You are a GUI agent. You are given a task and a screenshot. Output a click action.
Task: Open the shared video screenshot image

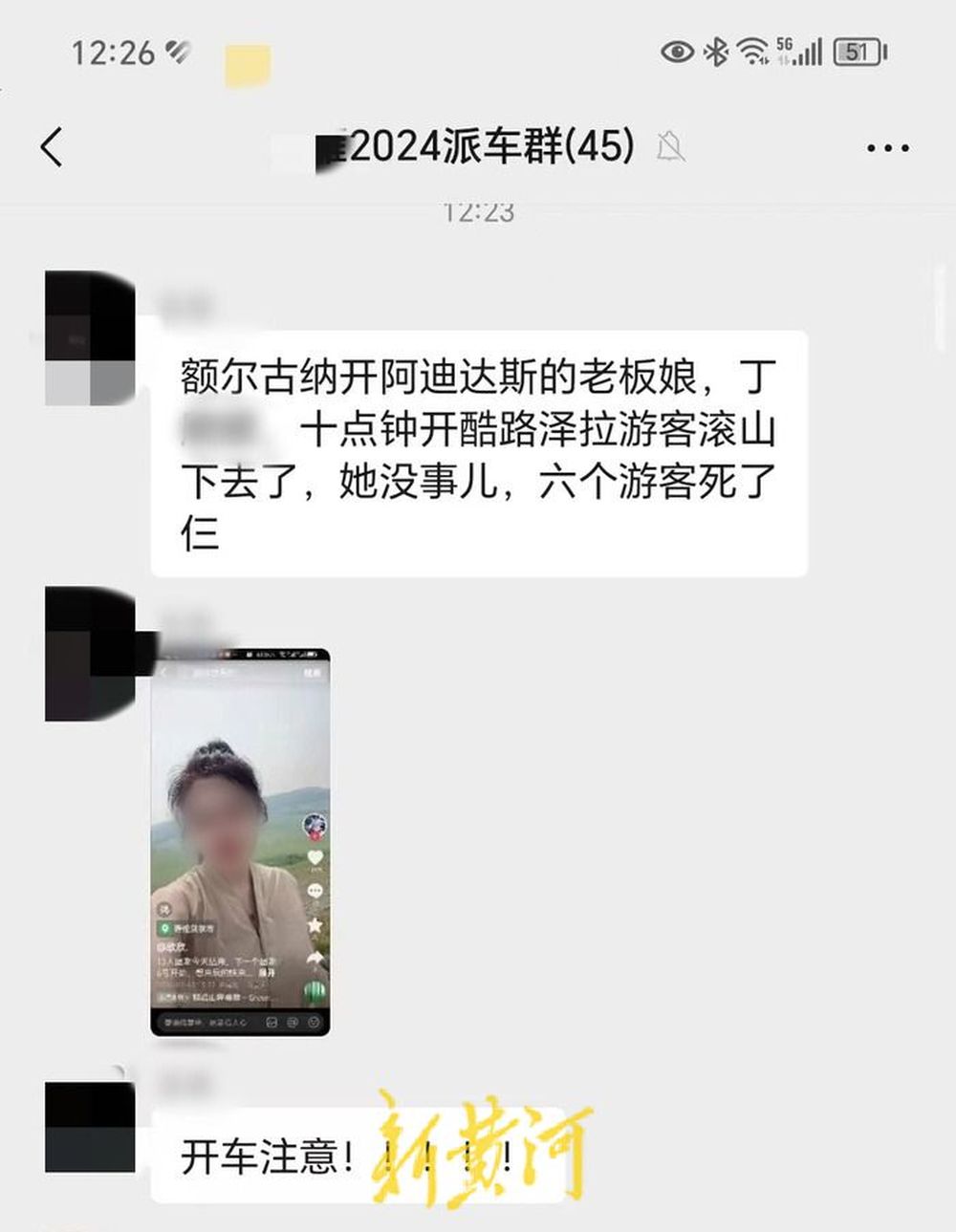(240, 841)
